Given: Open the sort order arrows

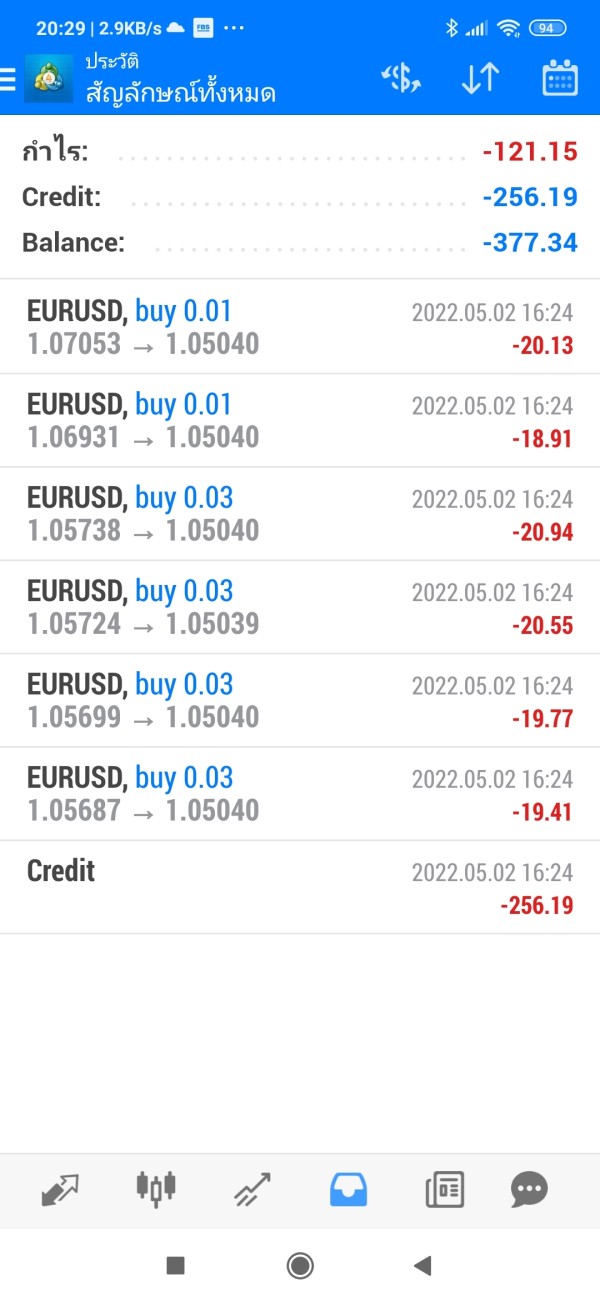Looking at the screenshot, I should 480,80.
